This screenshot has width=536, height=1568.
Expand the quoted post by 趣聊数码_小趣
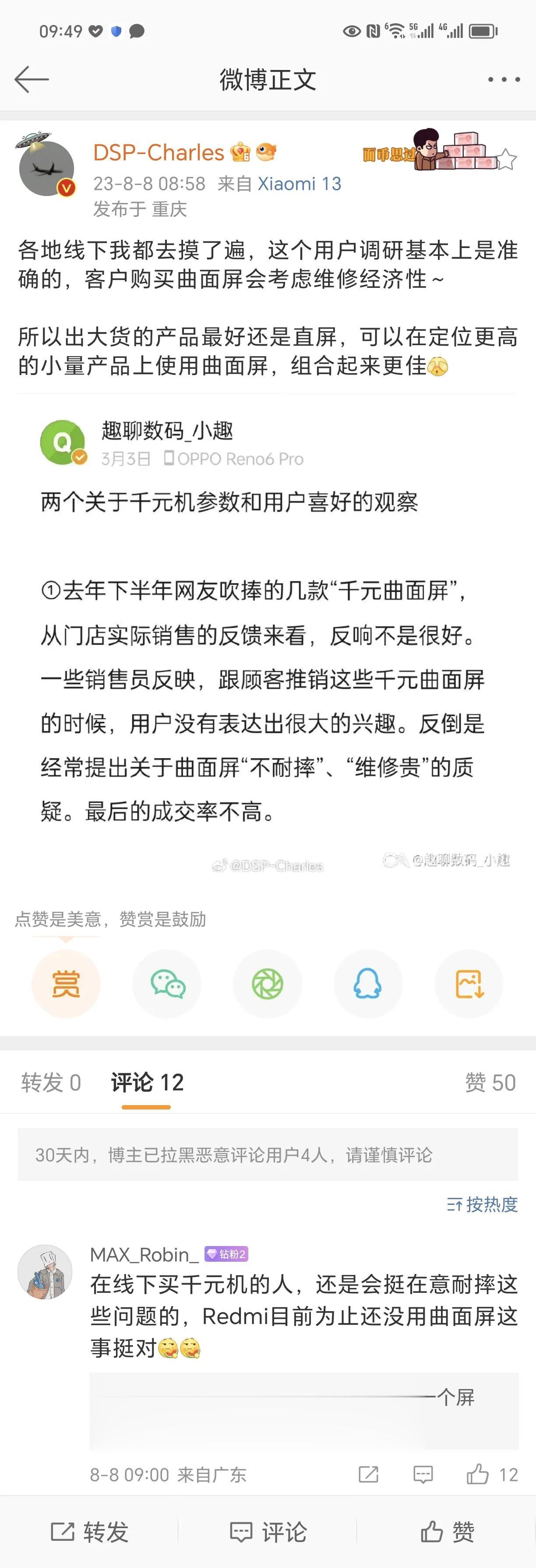[x=268, y=669]
